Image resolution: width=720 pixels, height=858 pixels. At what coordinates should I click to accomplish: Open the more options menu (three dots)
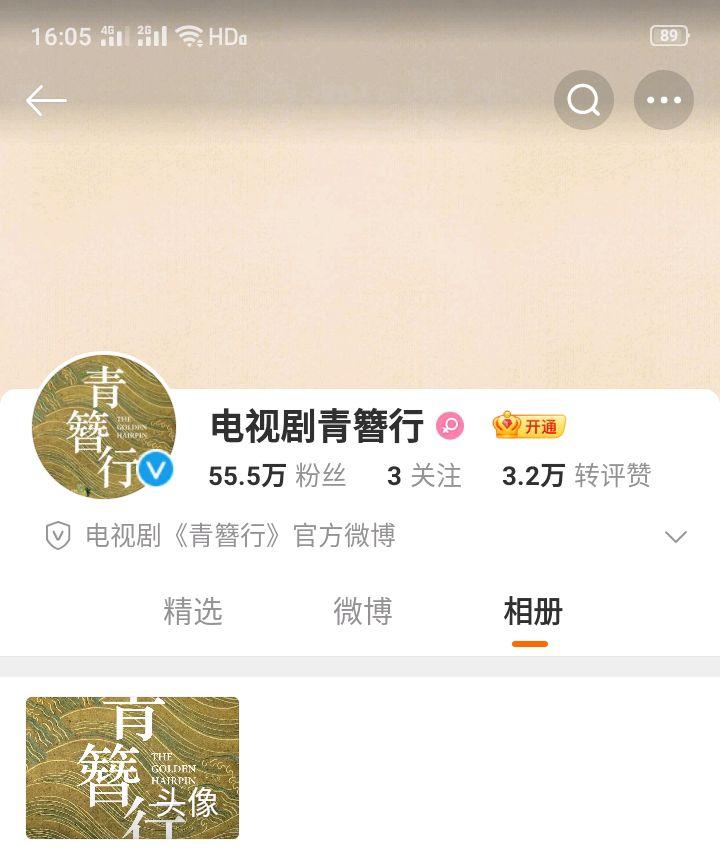click(663, 99)
